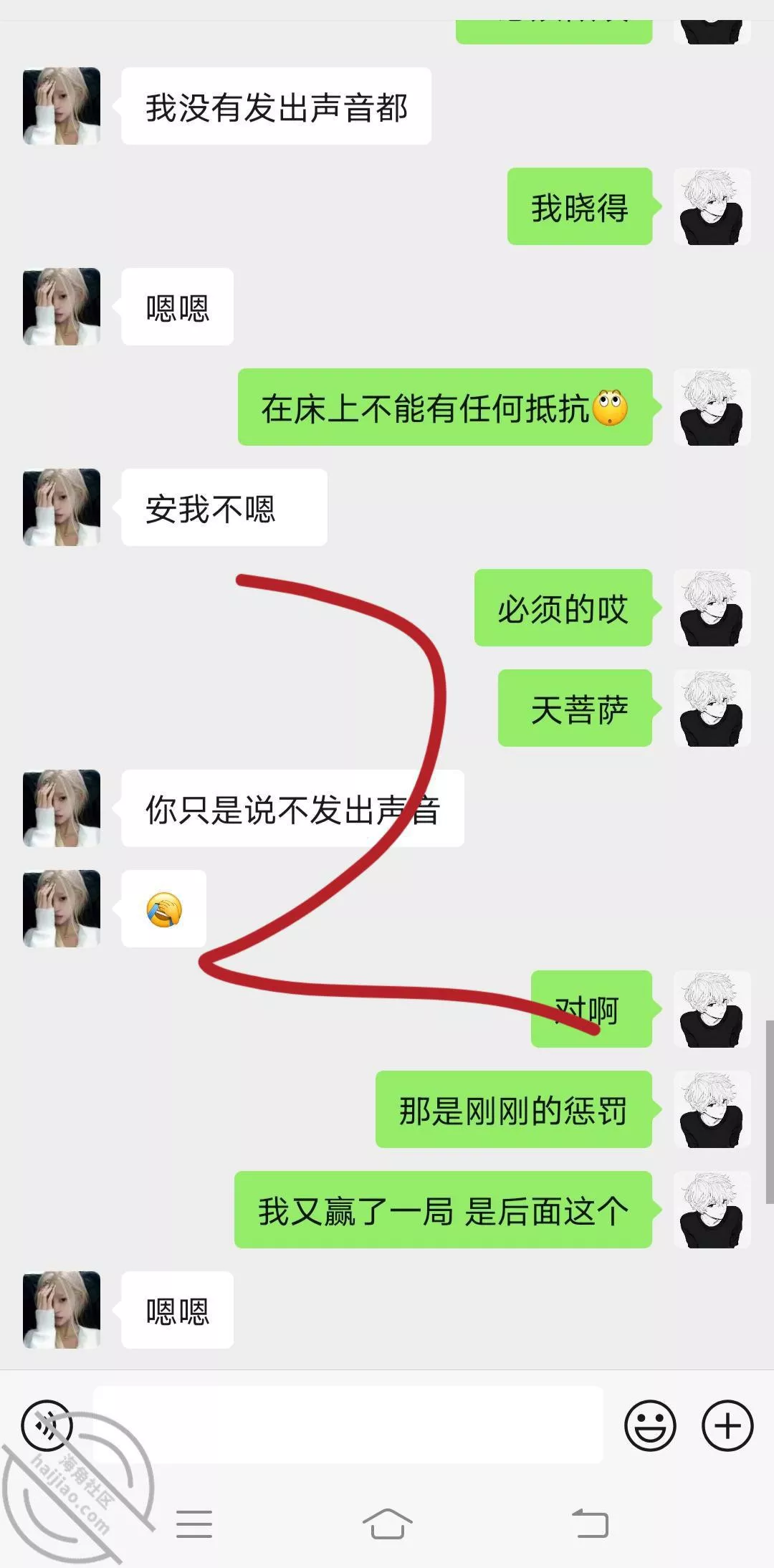
Task: Open the emoji sticker panel
Action: (650, 1425)
